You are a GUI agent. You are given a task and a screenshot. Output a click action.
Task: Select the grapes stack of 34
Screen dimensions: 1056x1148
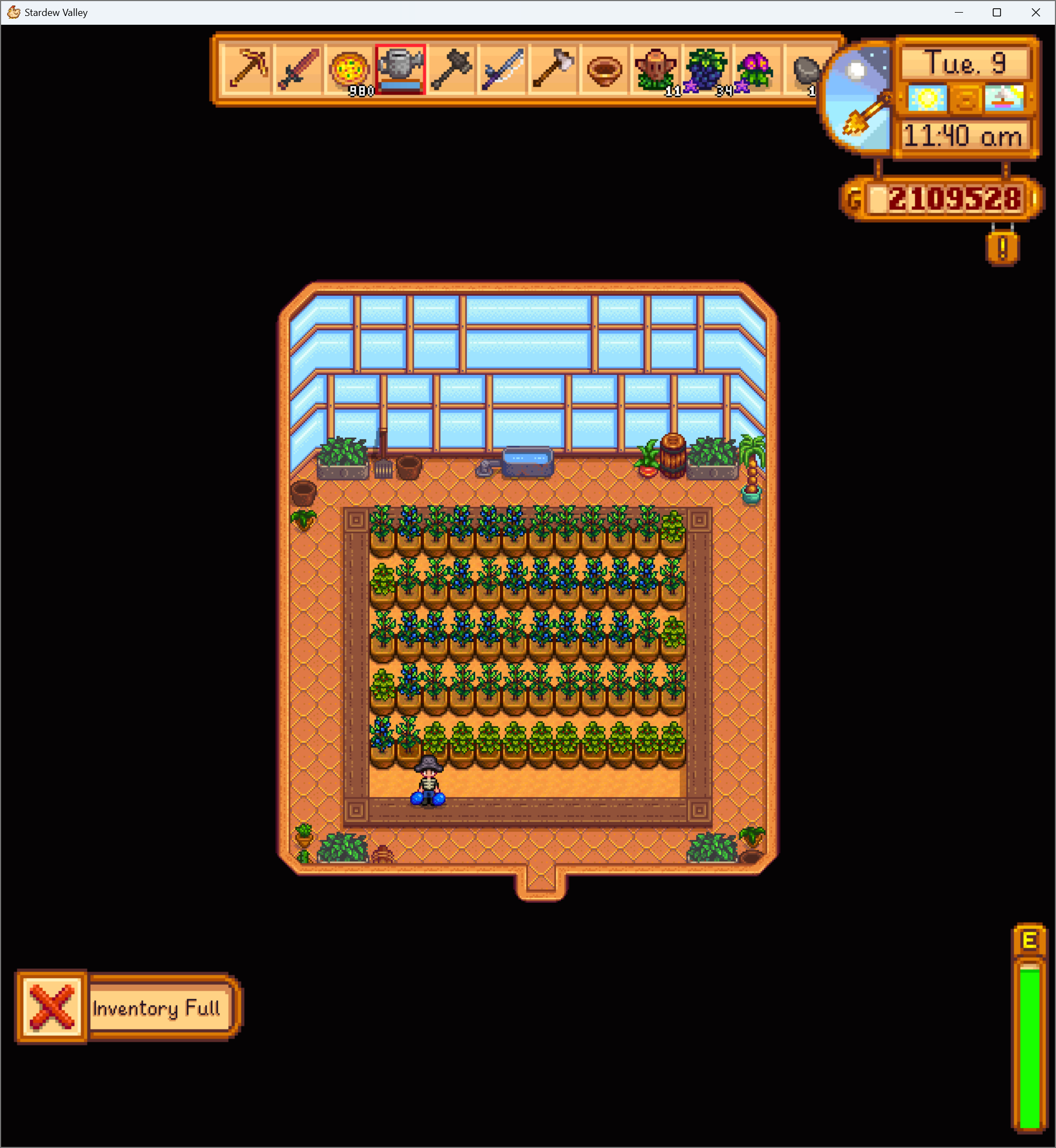tap(706, 69)
